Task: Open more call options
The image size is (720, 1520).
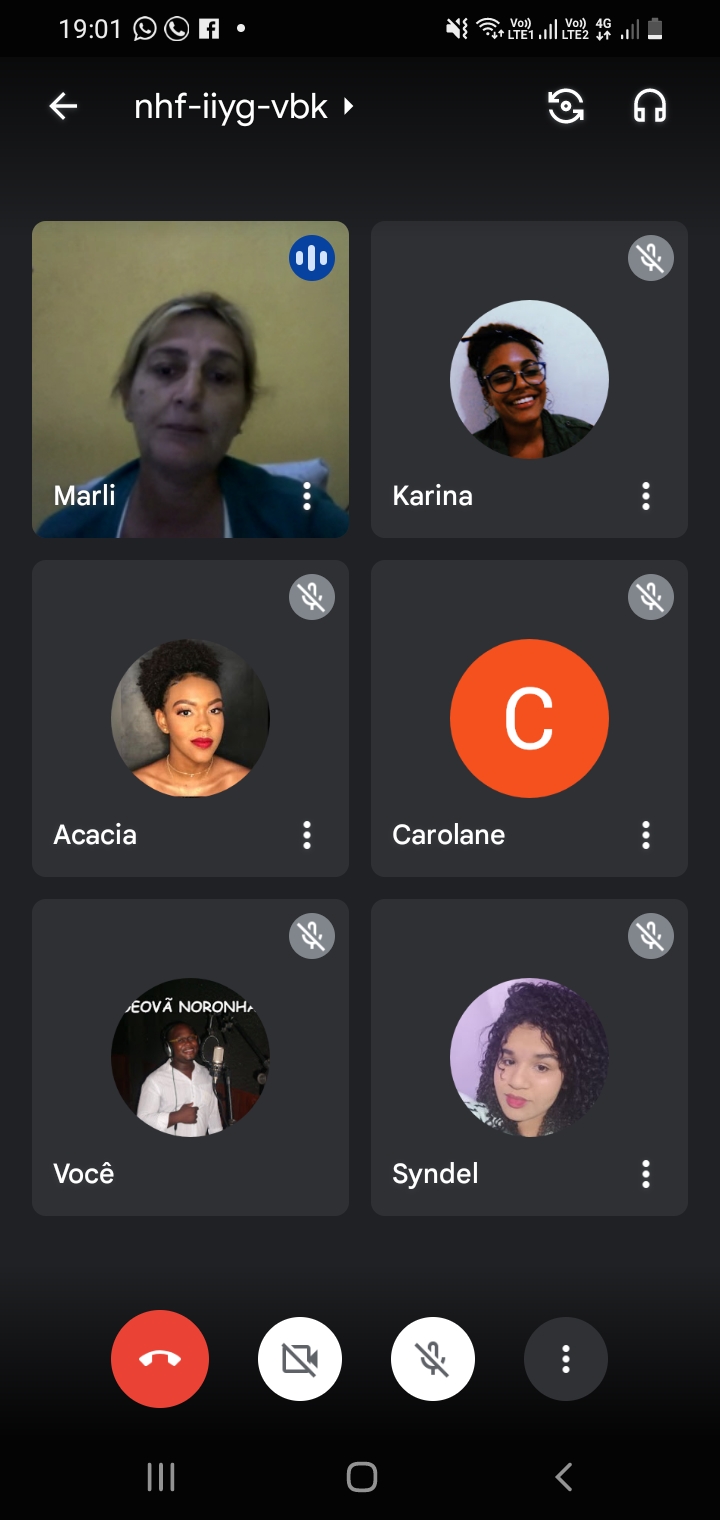Action: point(566,1359)
